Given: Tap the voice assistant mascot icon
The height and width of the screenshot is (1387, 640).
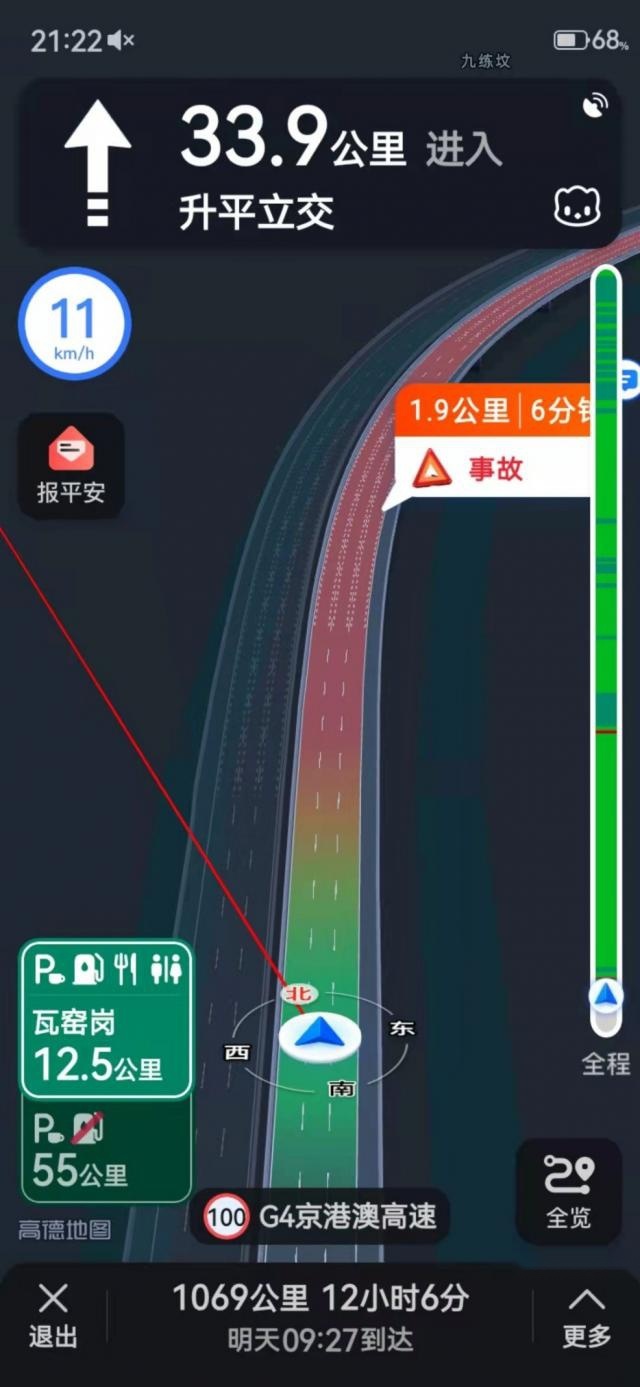Looking at the screenshot, I should pyautogui.click(x=578, y=206).
